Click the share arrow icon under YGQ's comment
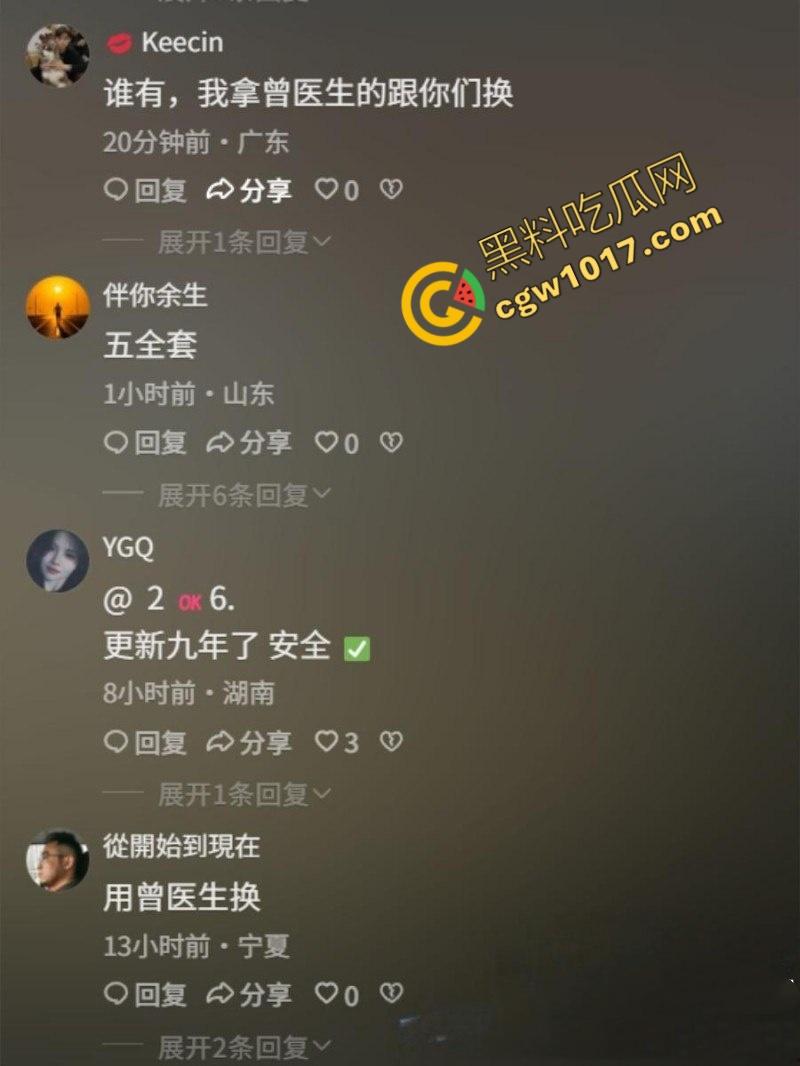This screenshot has width=800, height=1066. (220, 742)
